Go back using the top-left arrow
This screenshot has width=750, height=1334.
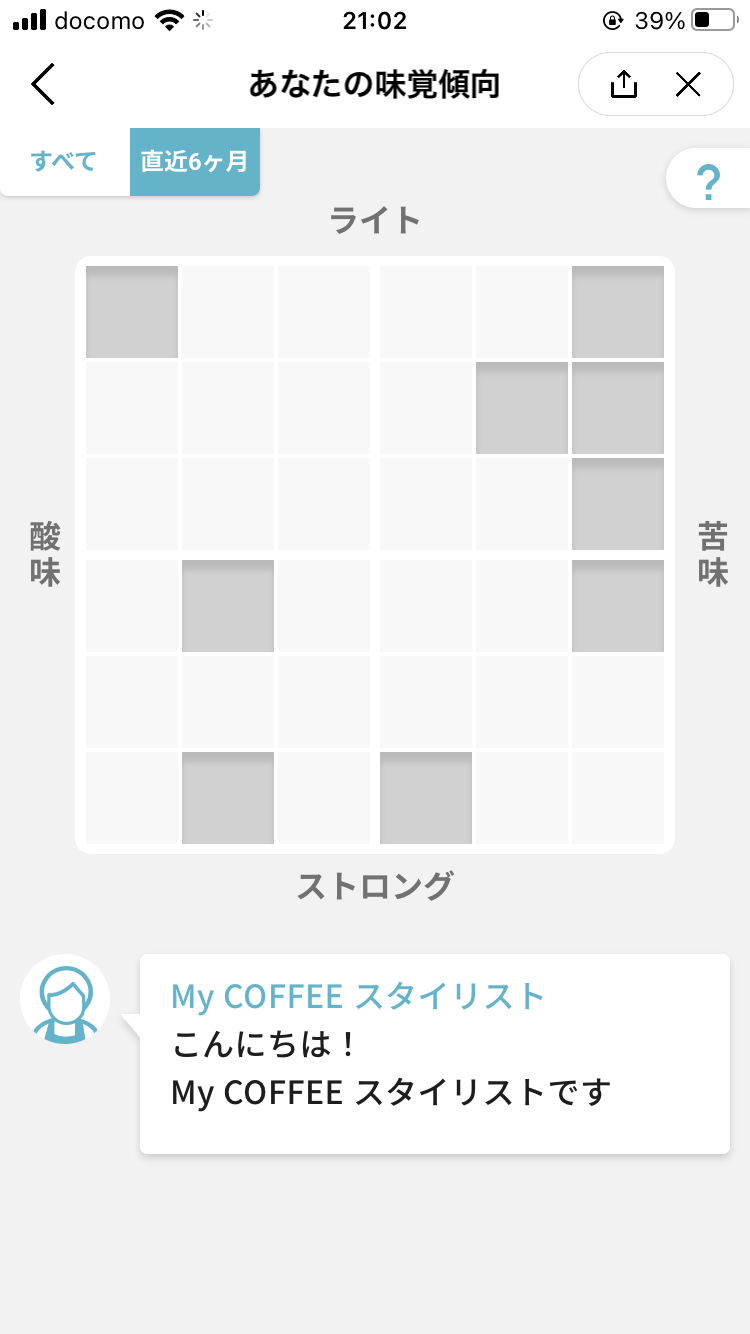tap(43, 85)
